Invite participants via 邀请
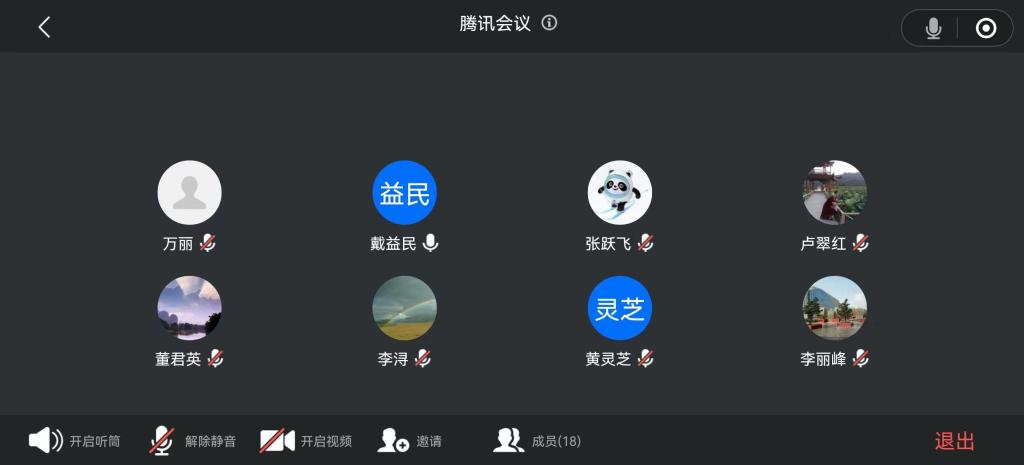The width and height of the screenshot is (1024, 465). point(409,440)
